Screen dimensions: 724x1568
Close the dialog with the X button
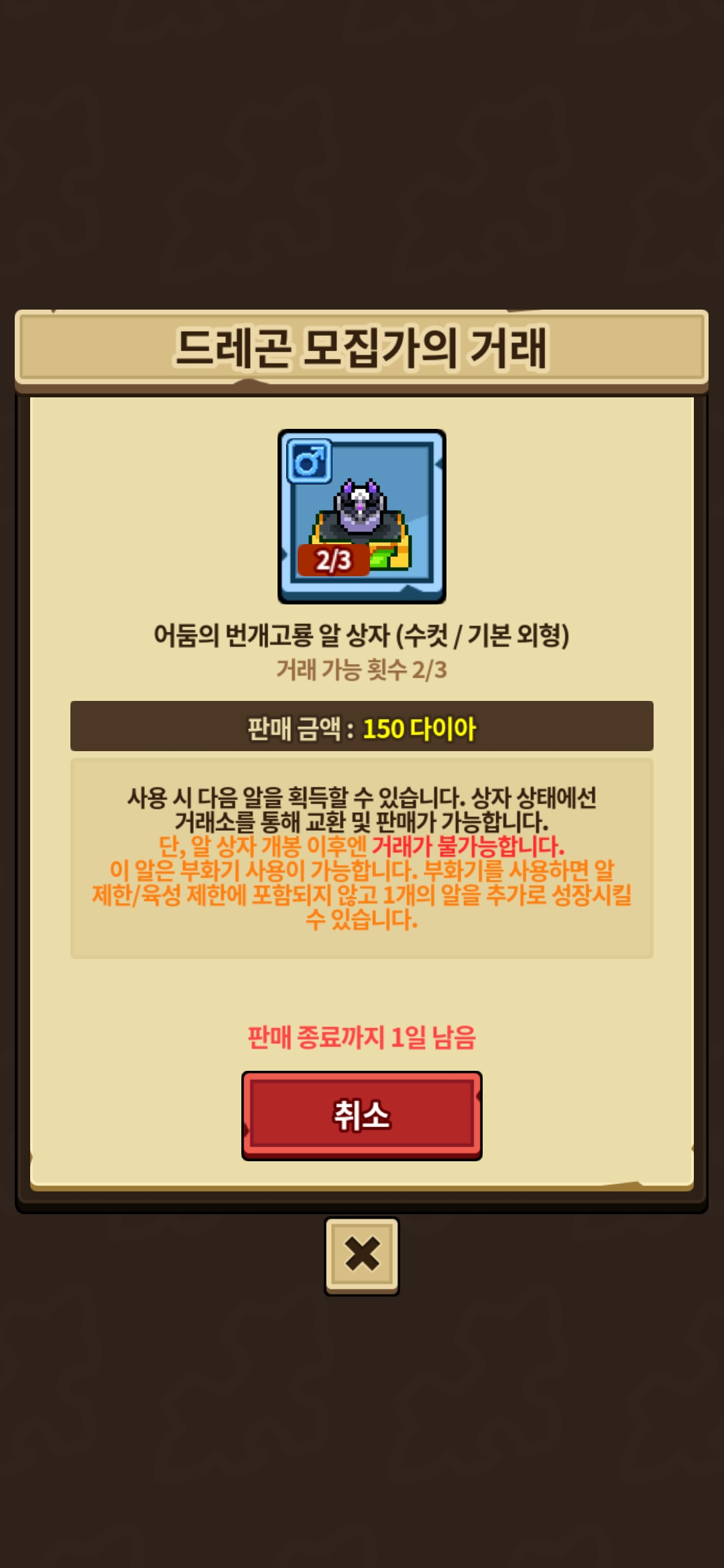tap(362, 1256)
